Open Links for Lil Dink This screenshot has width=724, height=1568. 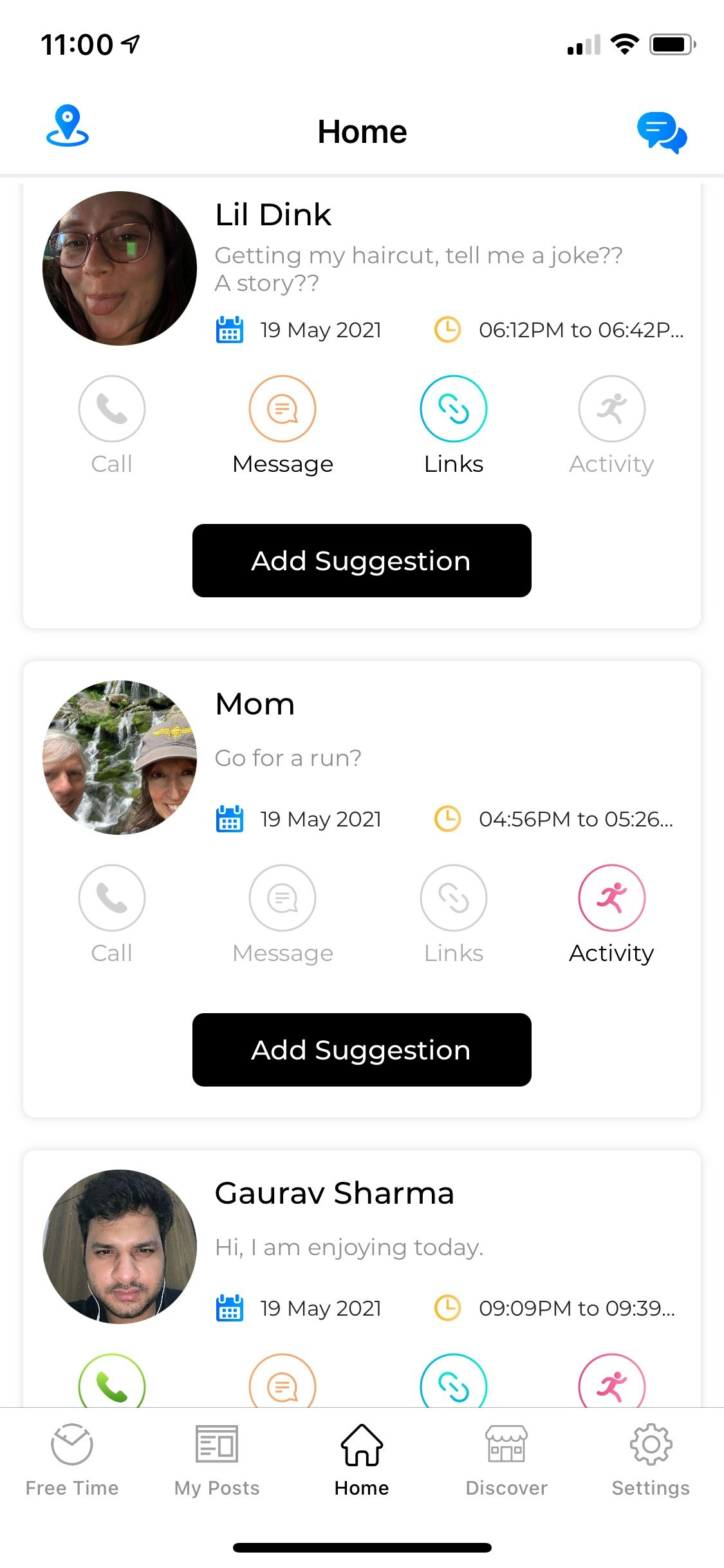[452, 407]
